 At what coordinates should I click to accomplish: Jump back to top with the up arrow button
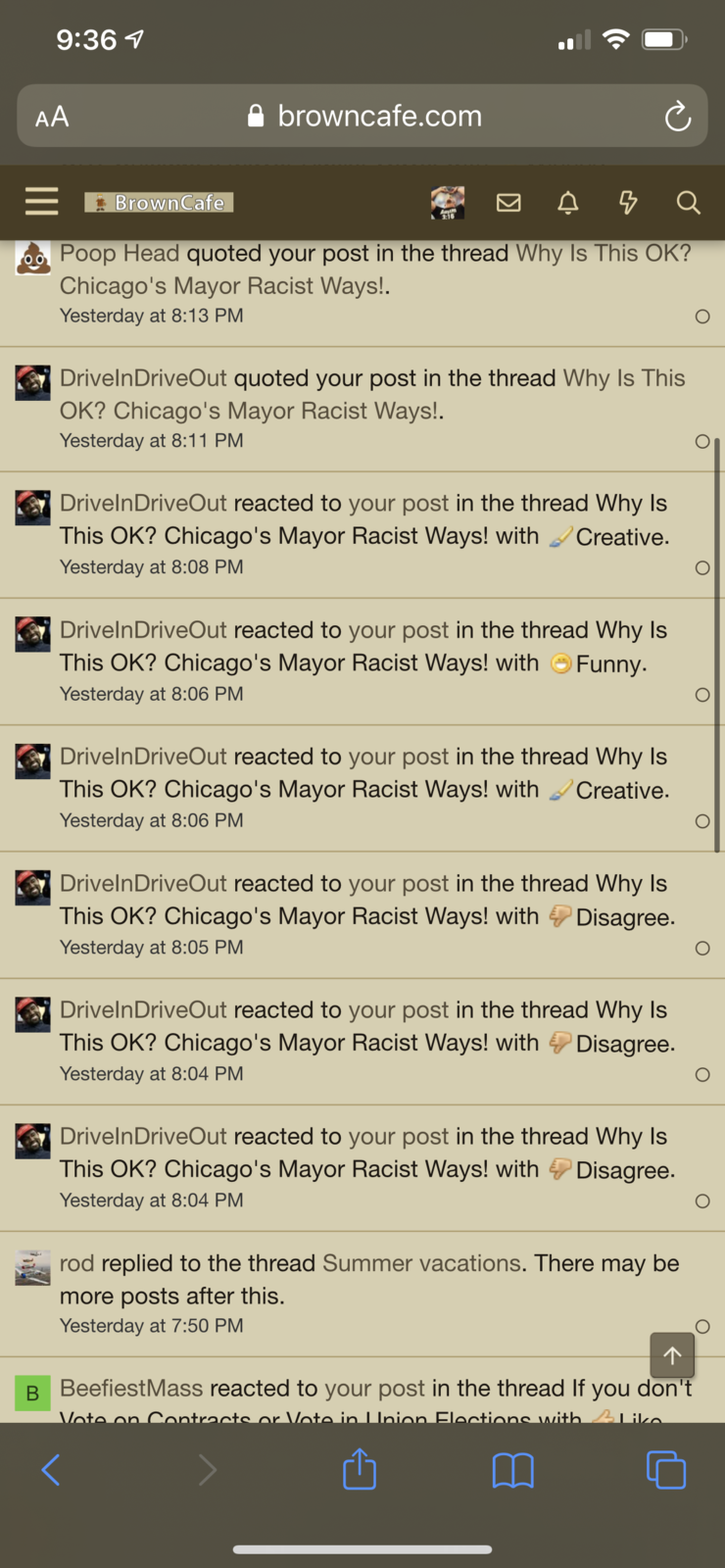click(672, 1355)
